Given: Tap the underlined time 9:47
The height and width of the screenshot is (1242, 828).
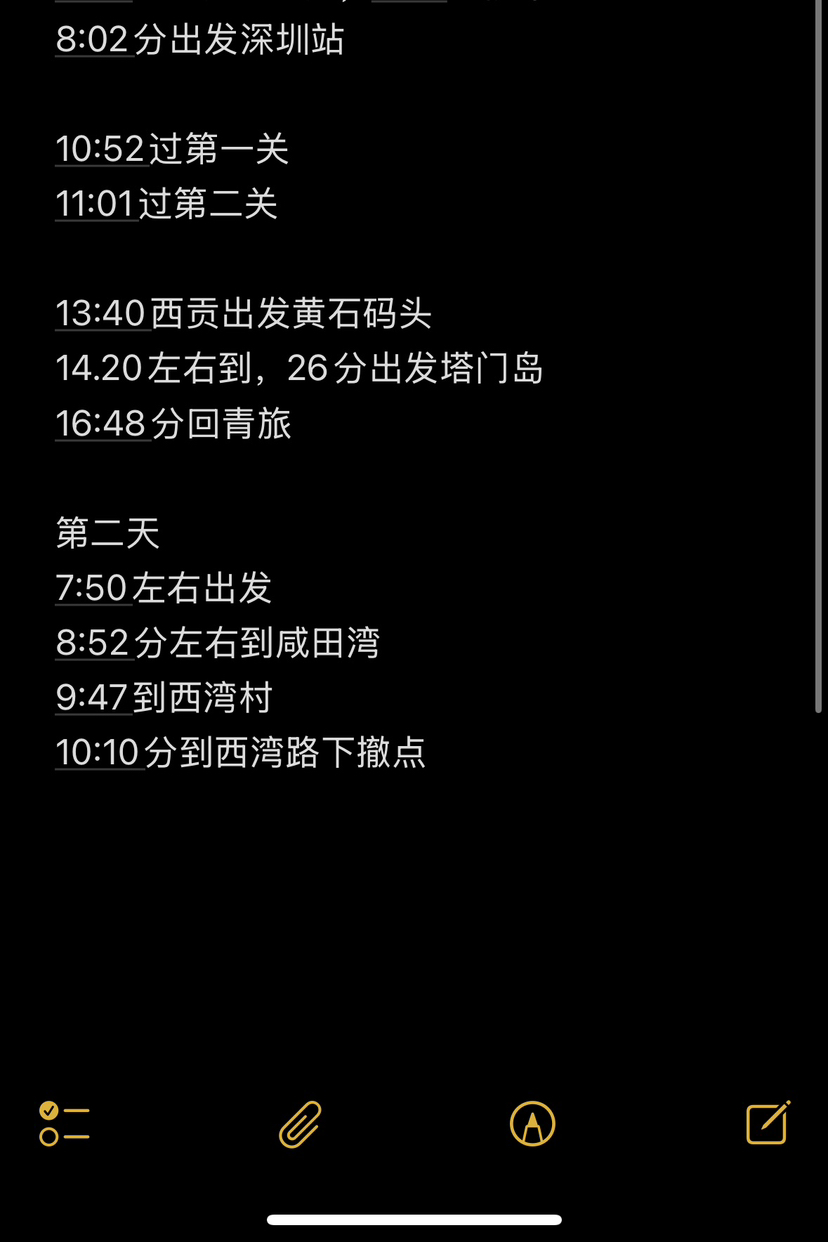Looking at the screenshot, I should pos(93,698).
